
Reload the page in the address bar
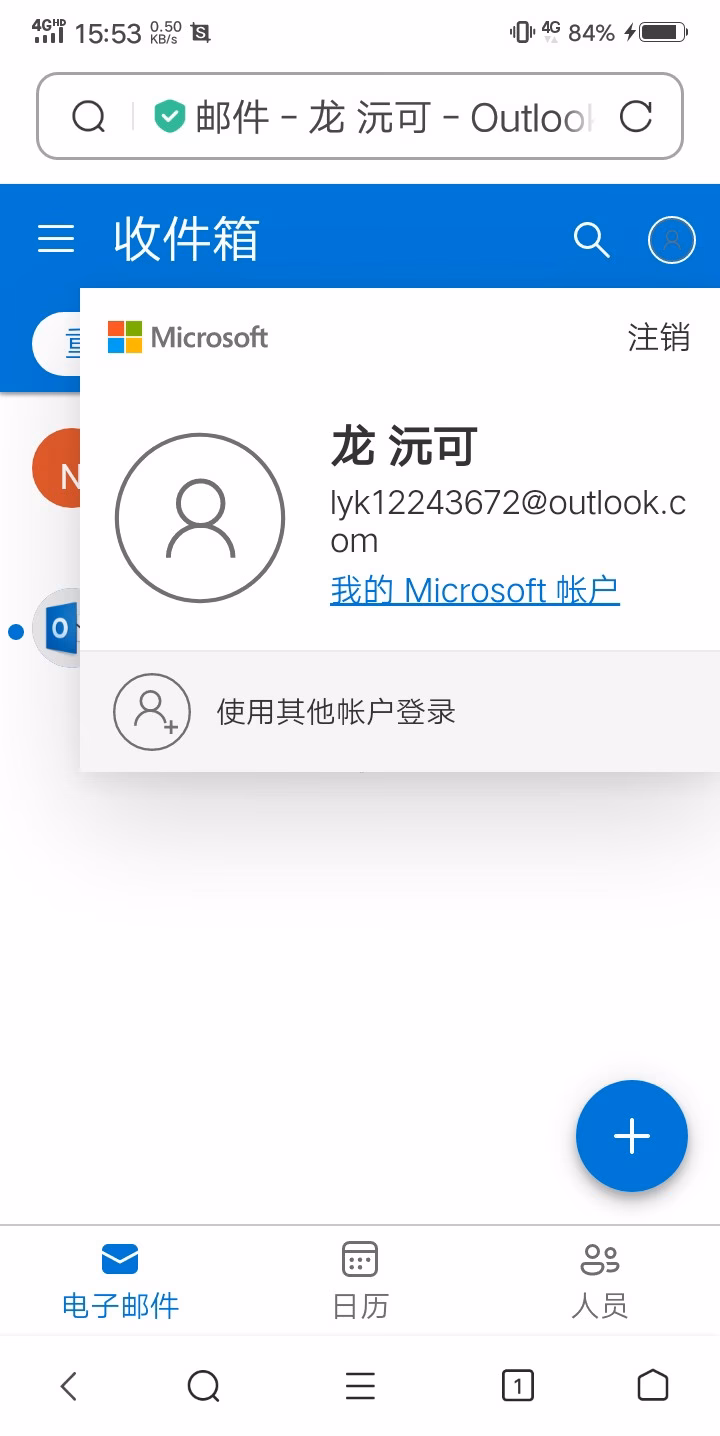click(636, 117)
